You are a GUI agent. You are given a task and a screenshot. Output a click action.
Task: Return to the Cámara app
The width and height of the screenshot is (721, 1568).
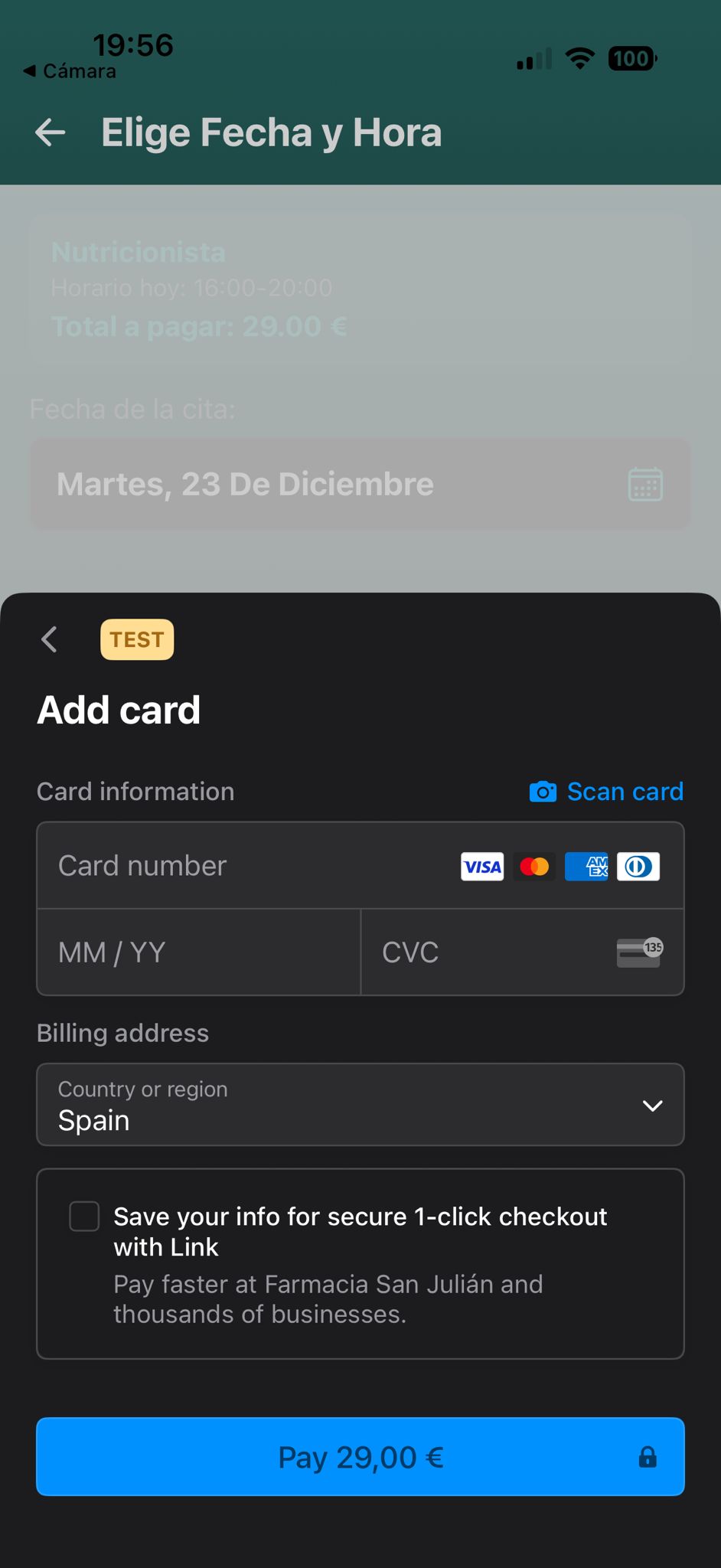click(70, 71)
